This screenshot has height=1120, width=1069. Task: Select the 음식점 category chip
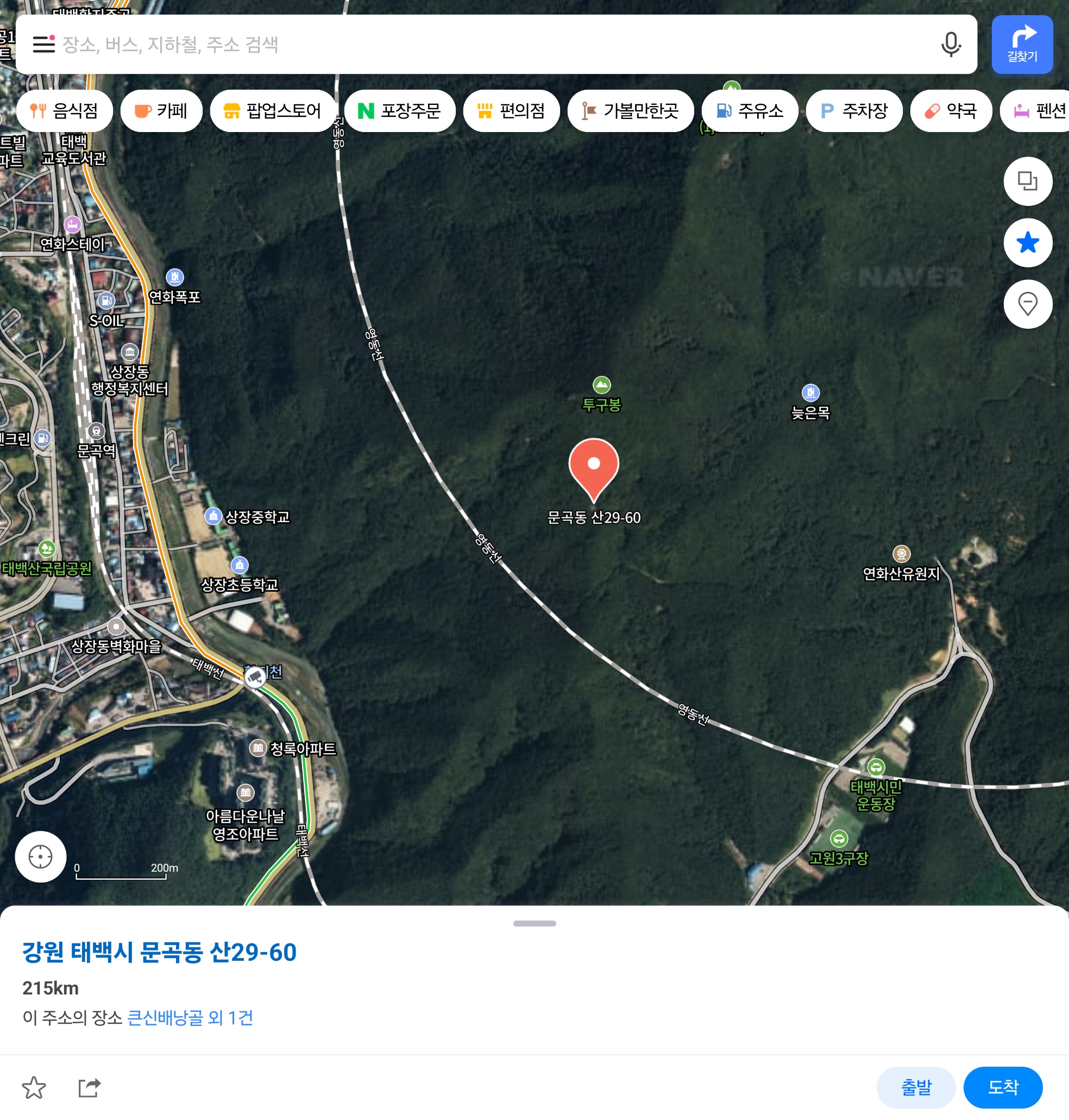pos(65,110)
